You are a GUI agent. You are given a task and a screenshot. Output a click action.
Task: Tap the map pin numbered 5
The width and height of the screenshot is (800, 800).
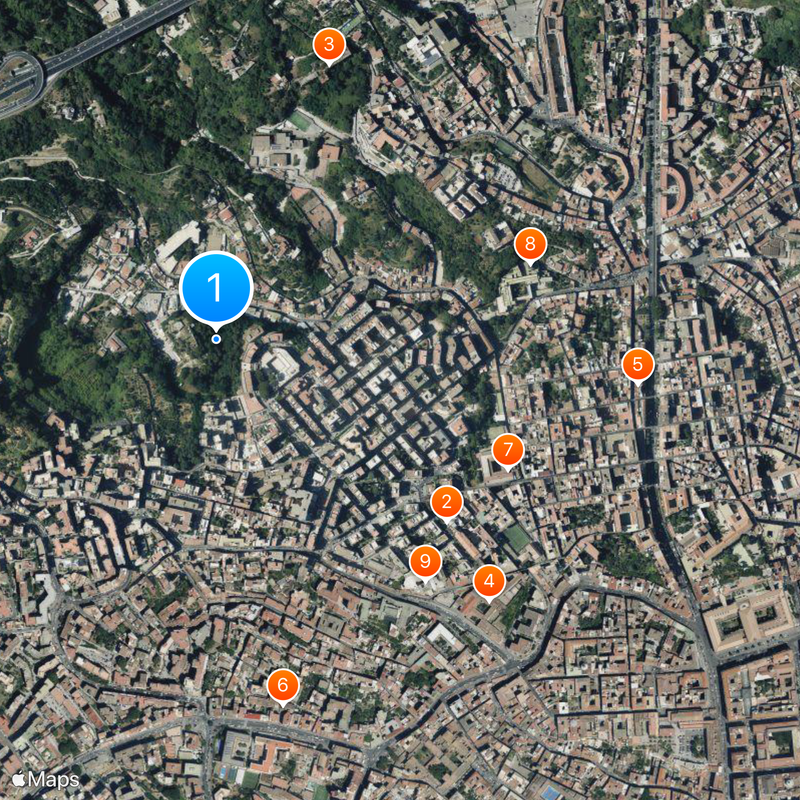coord(637,365)
